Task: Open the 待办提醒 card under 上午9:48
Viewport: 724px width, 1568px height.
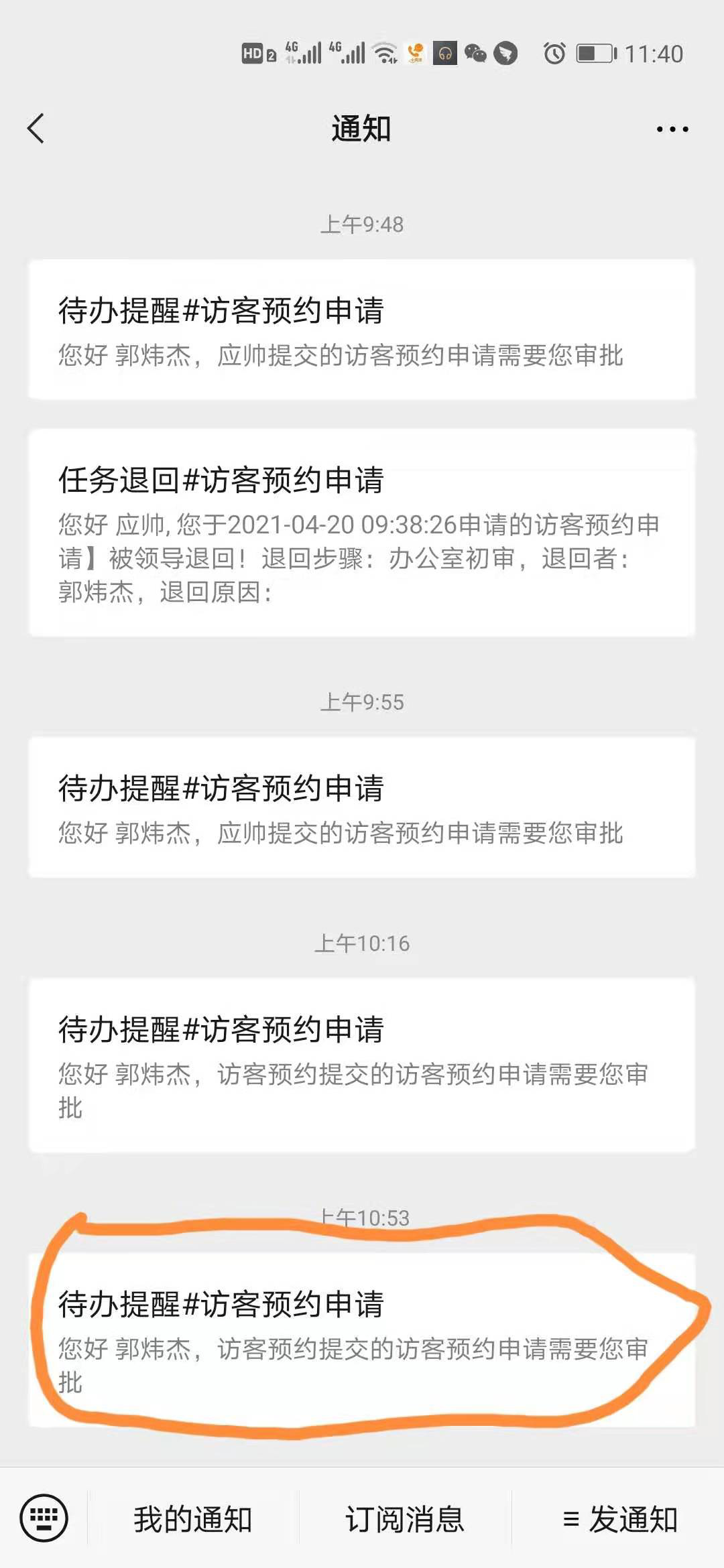Action: coord(362,329)
